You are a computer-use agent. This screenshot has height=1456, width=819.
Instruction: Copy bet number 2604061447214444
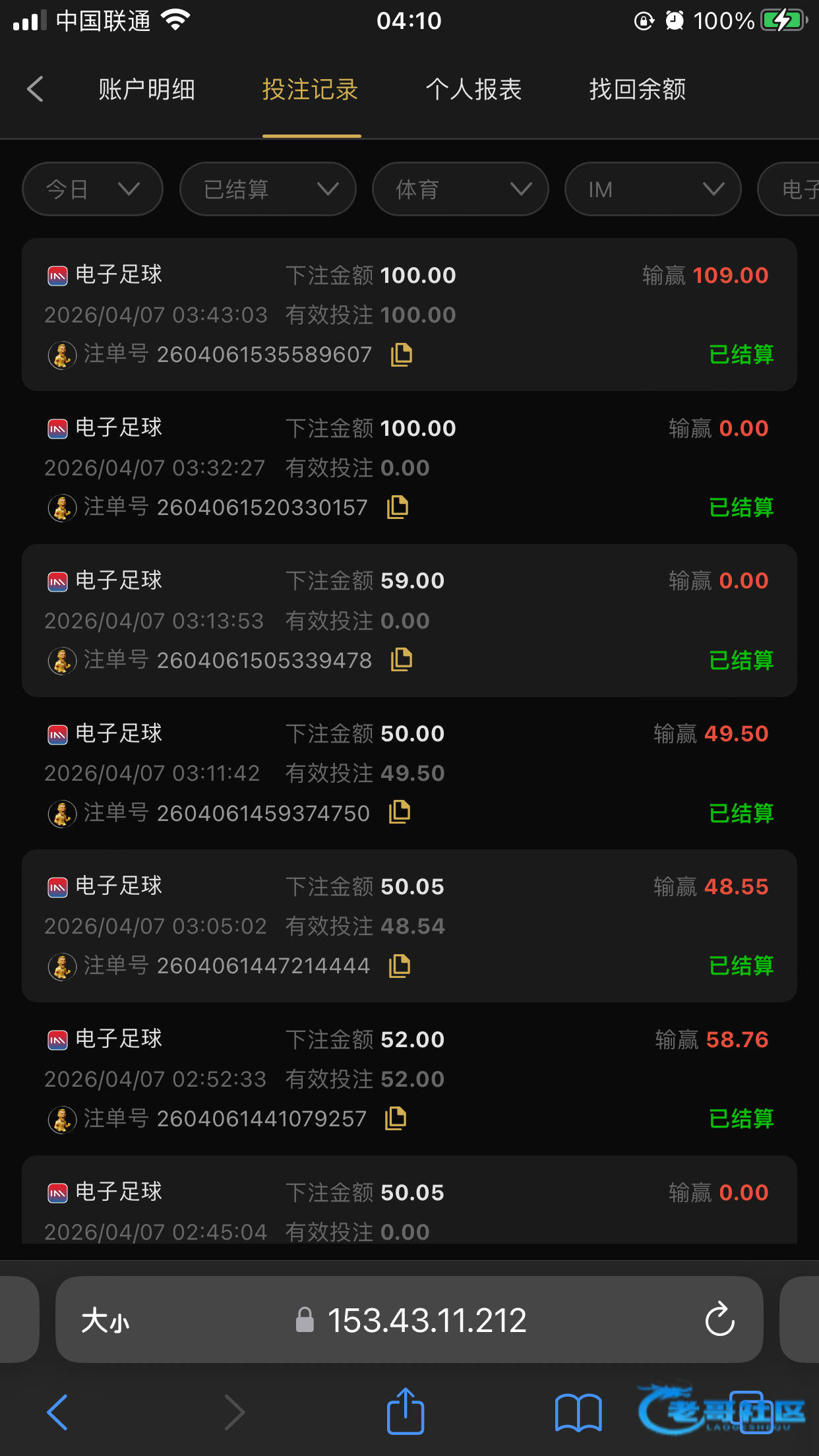pos(399,966)
